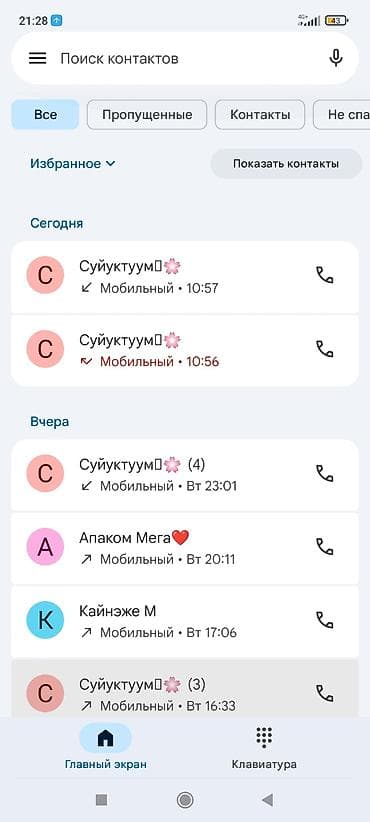Open the hamburger drawer menu
370x822 pixels.
(x=38, y=58)
